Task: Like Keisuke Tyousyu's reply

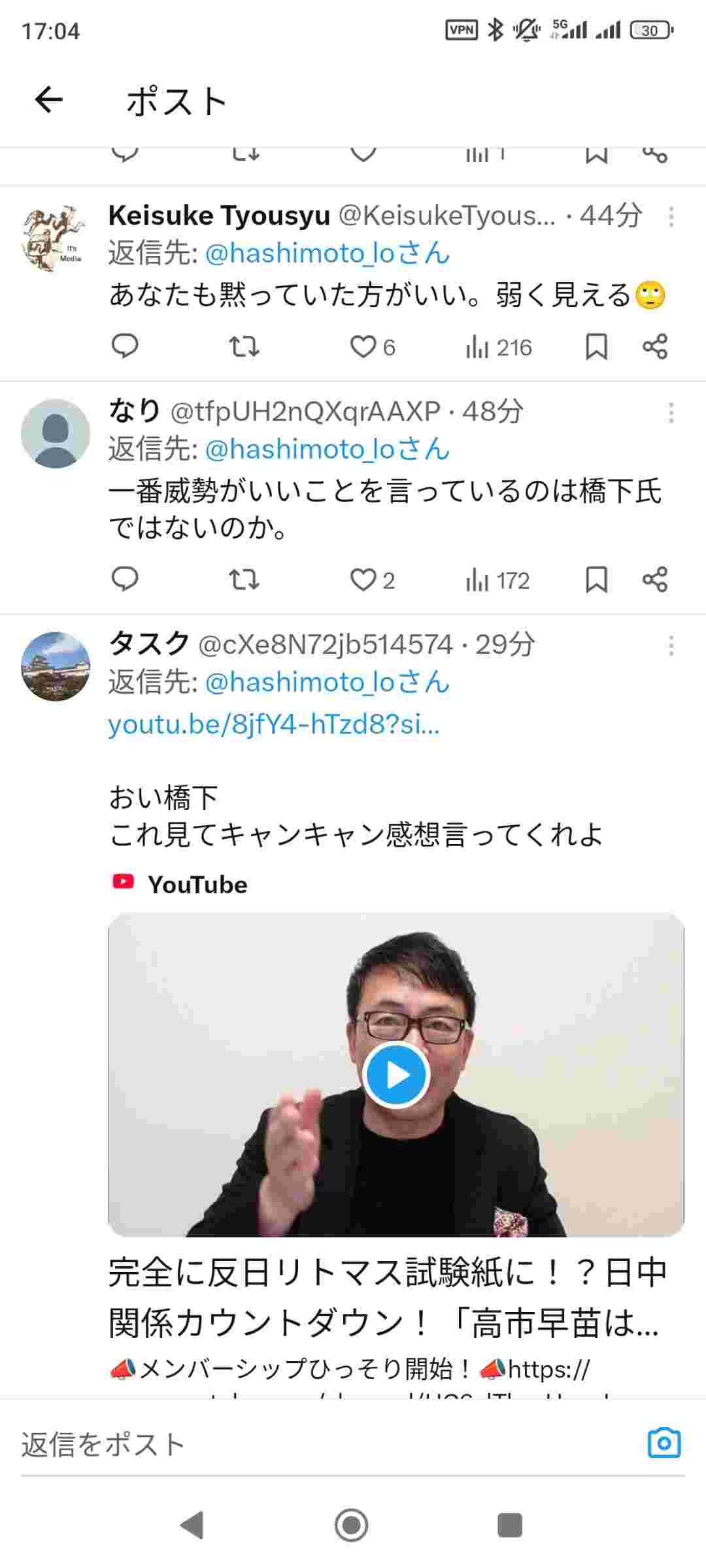Action: (363, 347)
